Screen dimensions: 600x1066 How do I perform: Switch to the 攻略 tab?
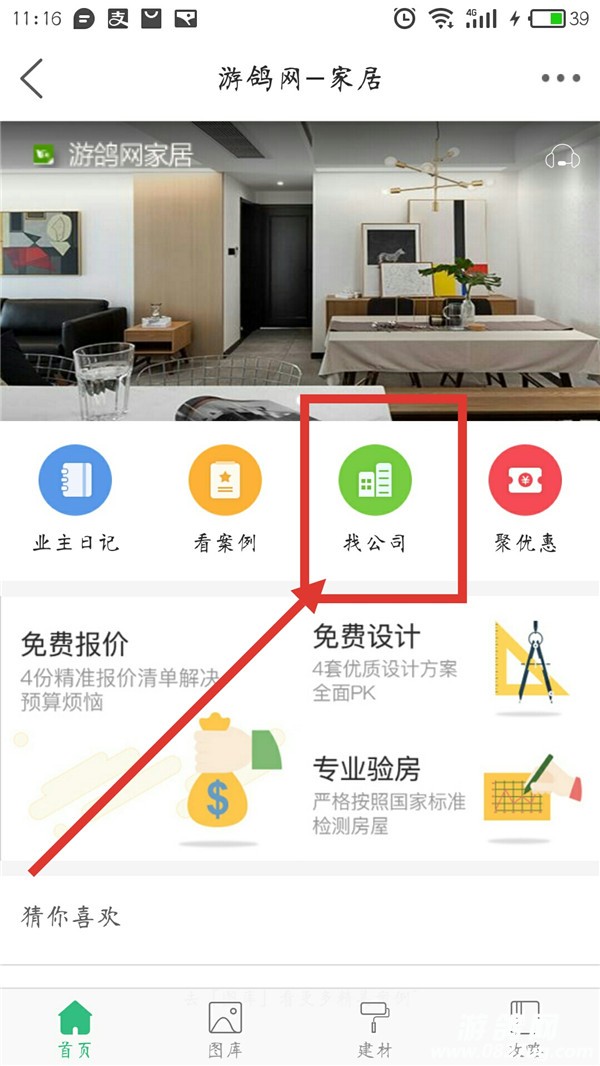click(525, 1028)
